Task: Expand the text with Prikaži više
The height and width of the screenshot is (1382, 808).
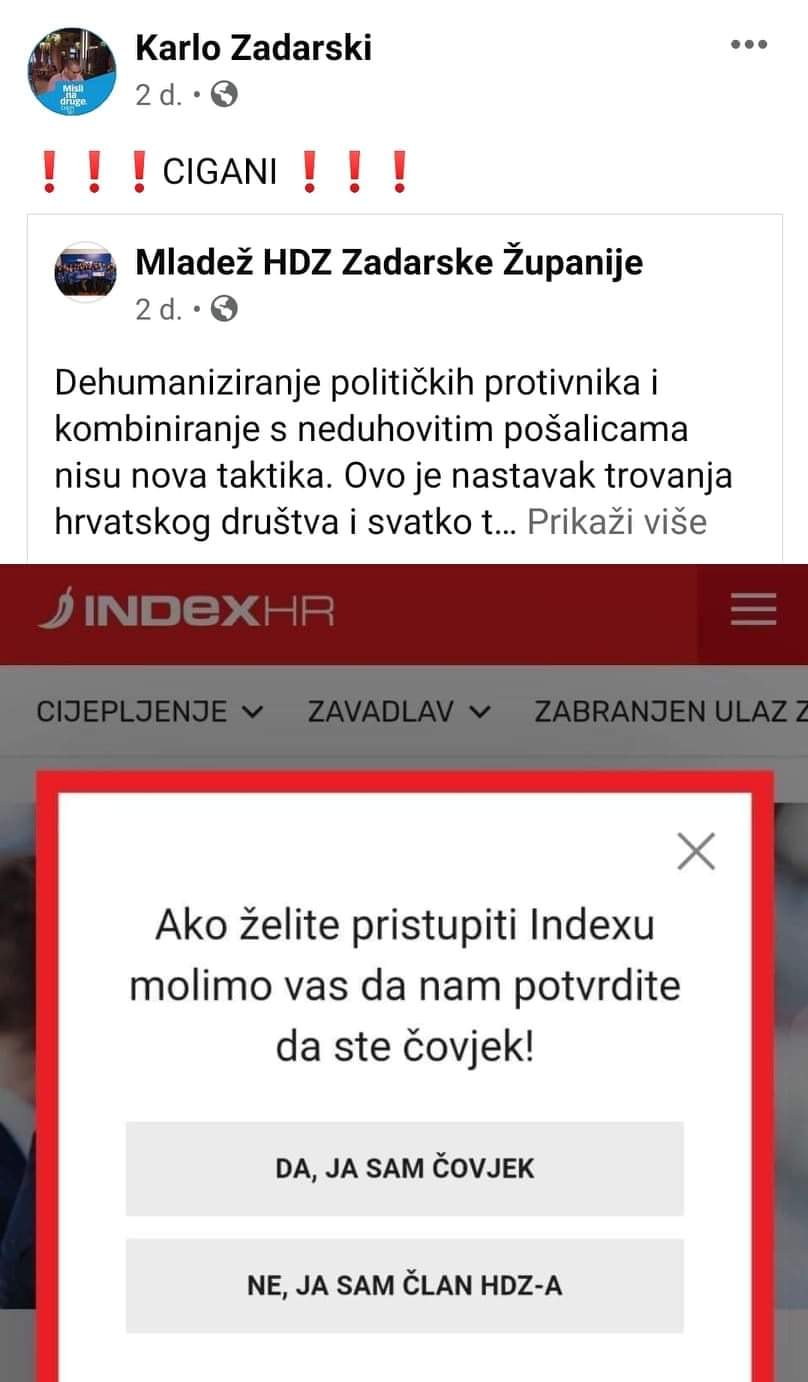Action: pyautogui.click(x=617, y=521)
